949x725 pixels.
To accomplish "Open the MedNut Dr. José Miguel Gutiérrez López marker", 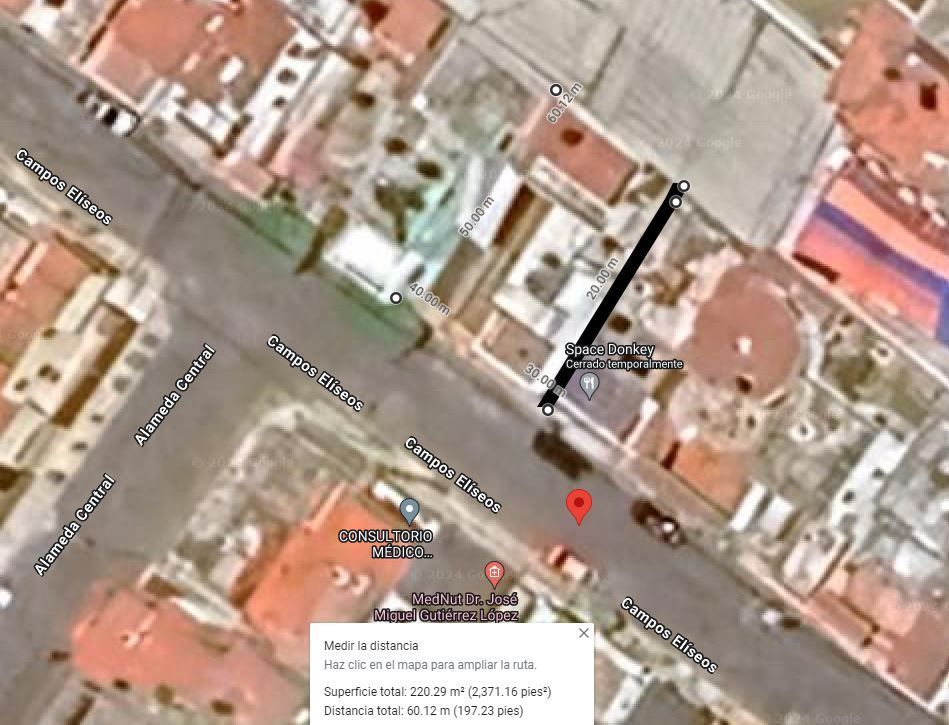I will [493, 573].
